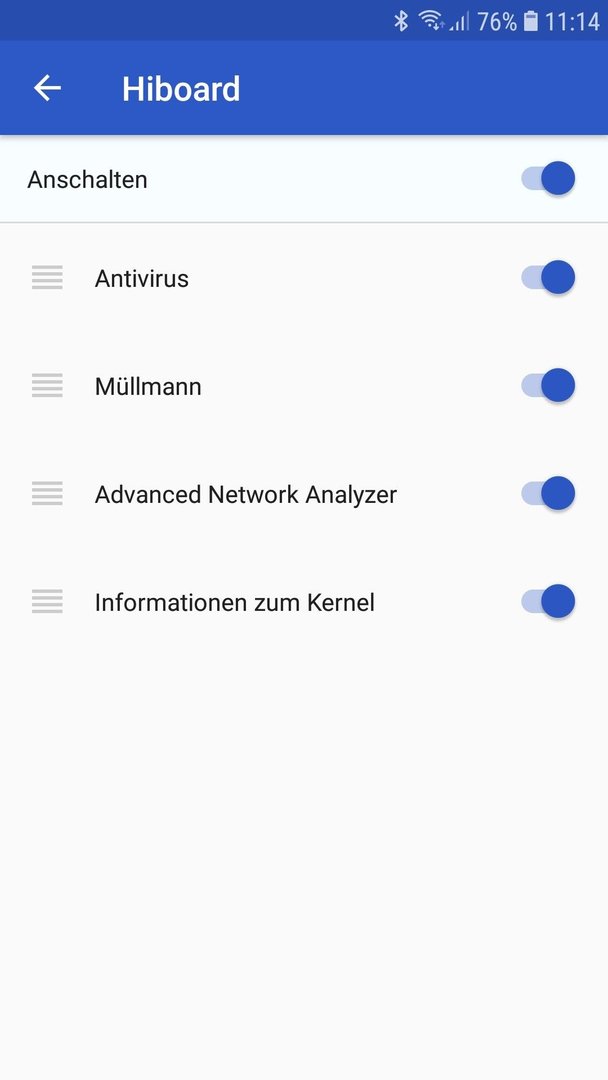Tap the reorder handle beside Müllmann
The width and height of the screenshot is (608, 1080).
pos(48,386)
